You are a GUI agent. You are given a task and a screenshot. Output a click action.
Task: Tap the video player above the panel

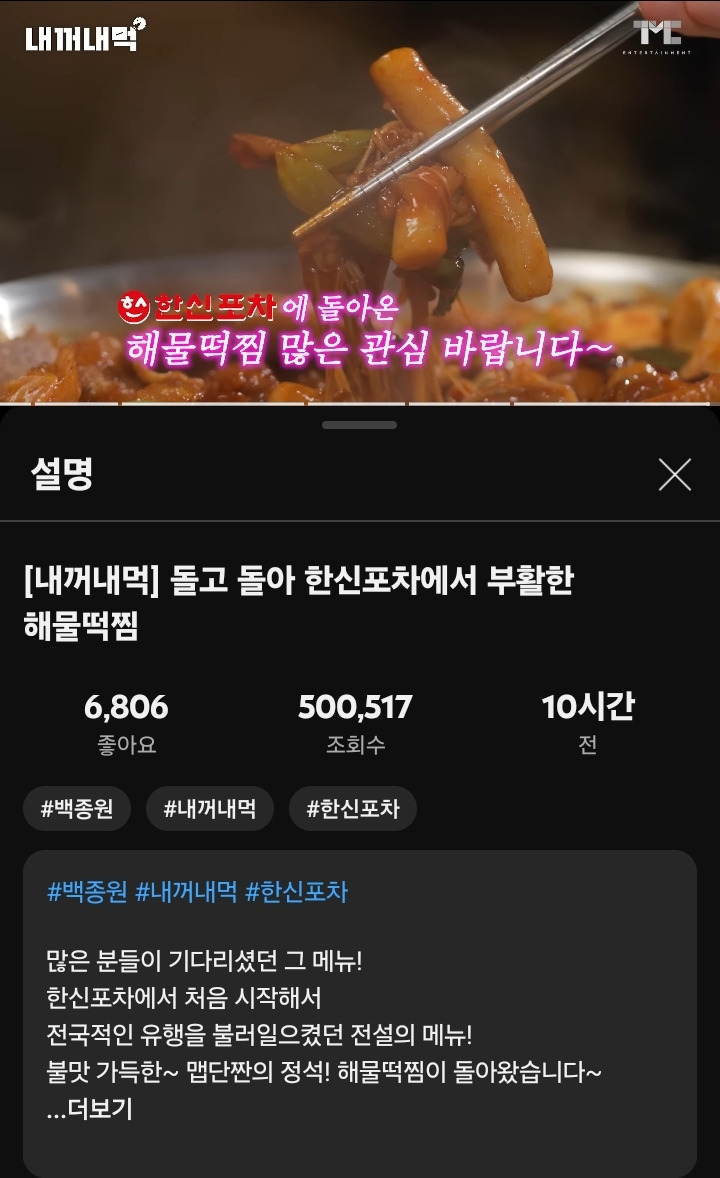click(360, 200)
